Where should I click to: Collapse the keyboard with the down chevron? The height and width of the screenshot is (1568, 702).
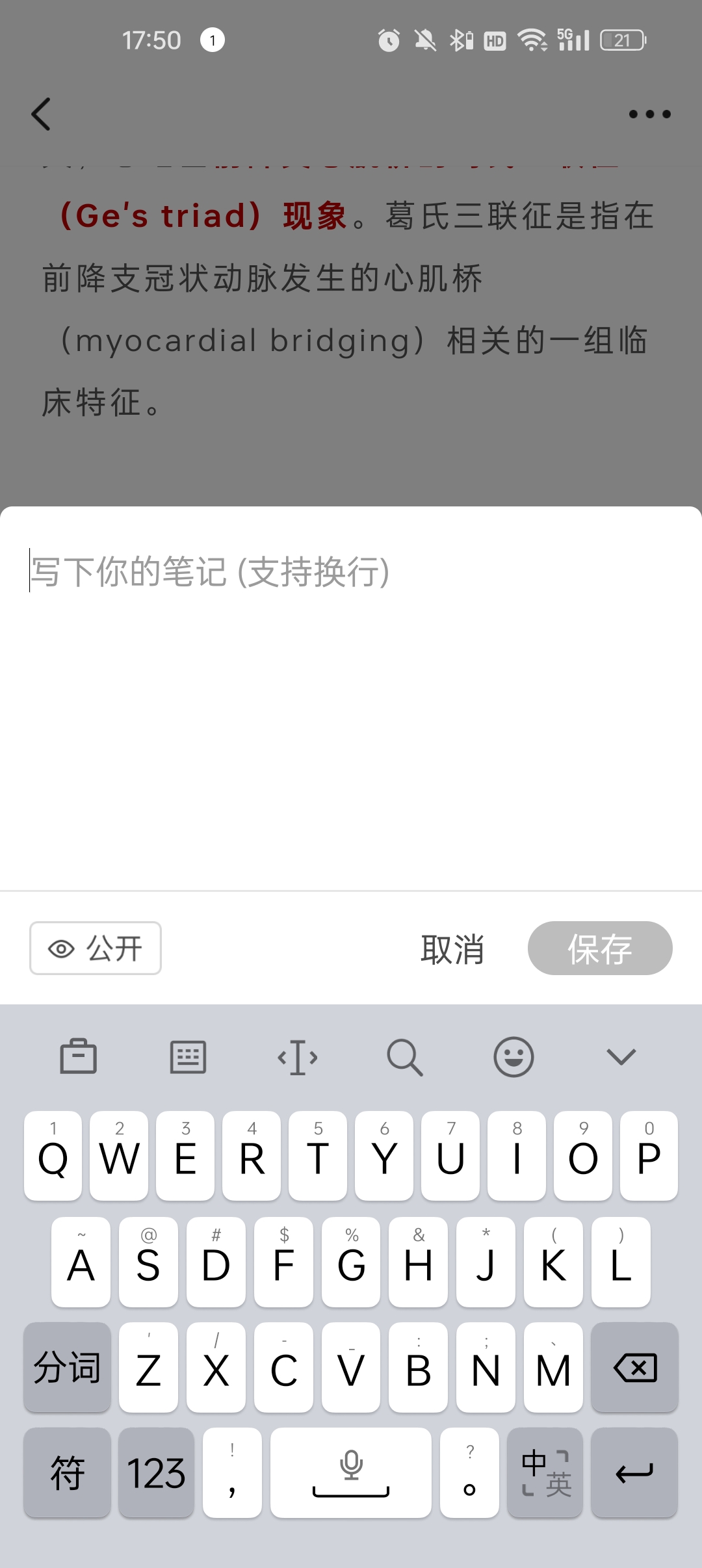[x=621, y=1056]
